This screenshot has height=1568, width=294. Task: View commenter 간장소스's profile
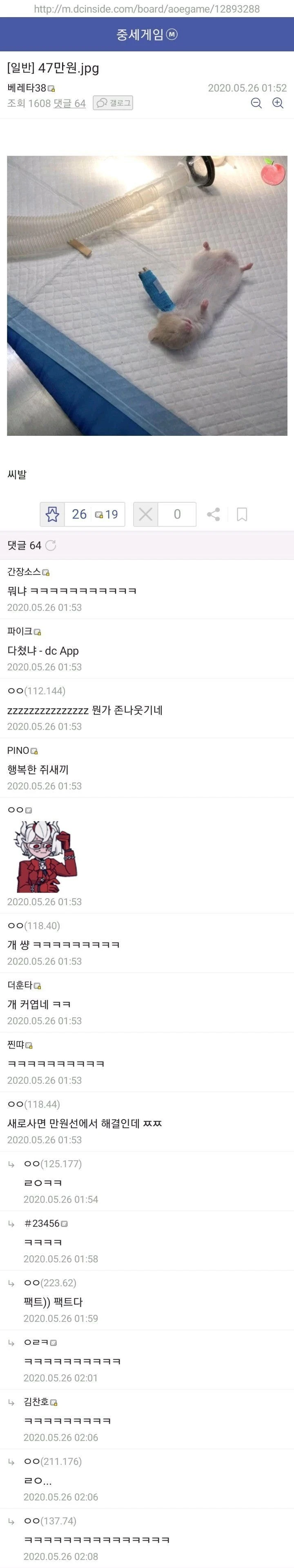tap(24, 572)
